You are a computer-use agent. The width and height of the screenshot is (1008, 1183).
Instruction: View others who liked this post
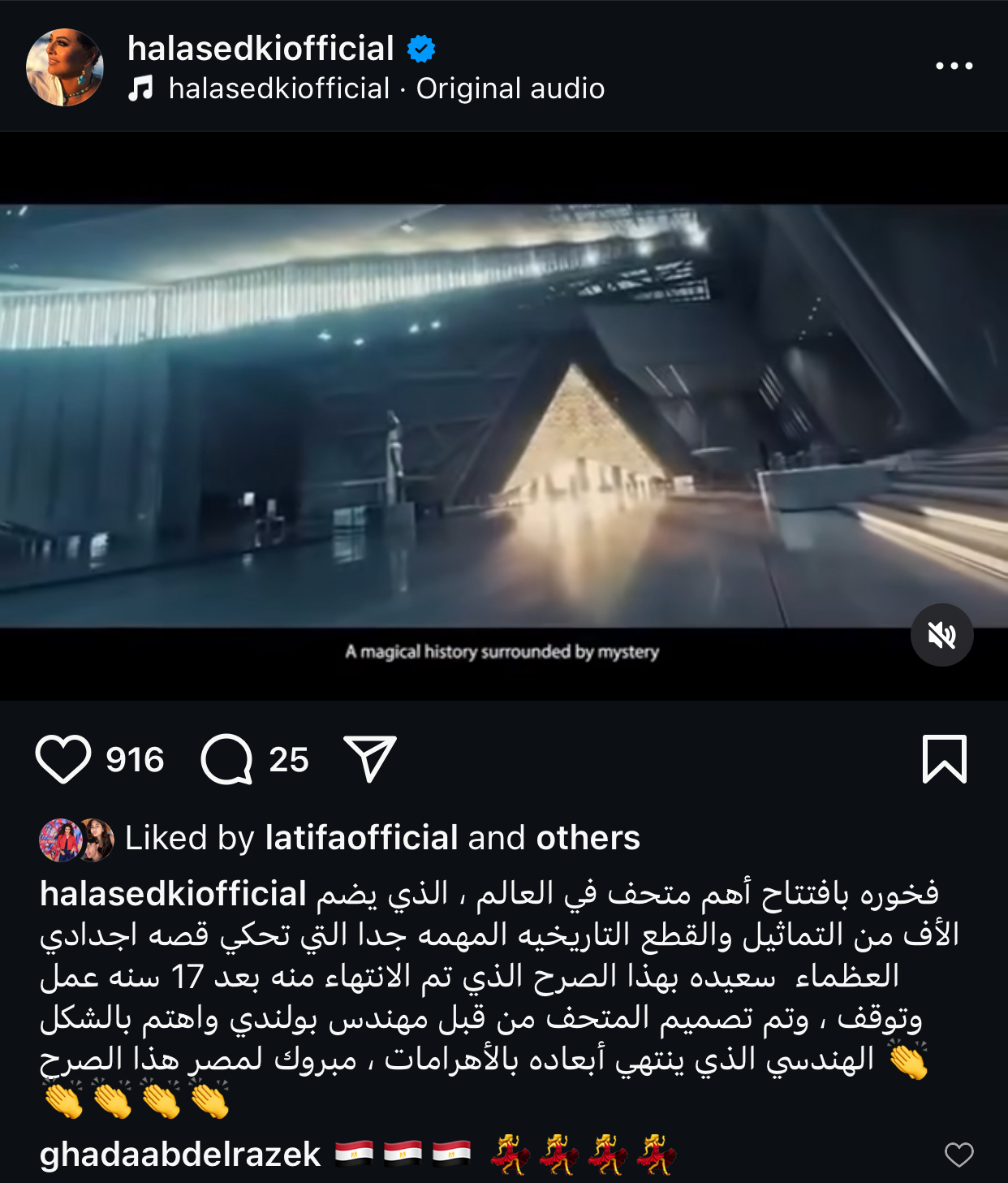coord(588,838)
